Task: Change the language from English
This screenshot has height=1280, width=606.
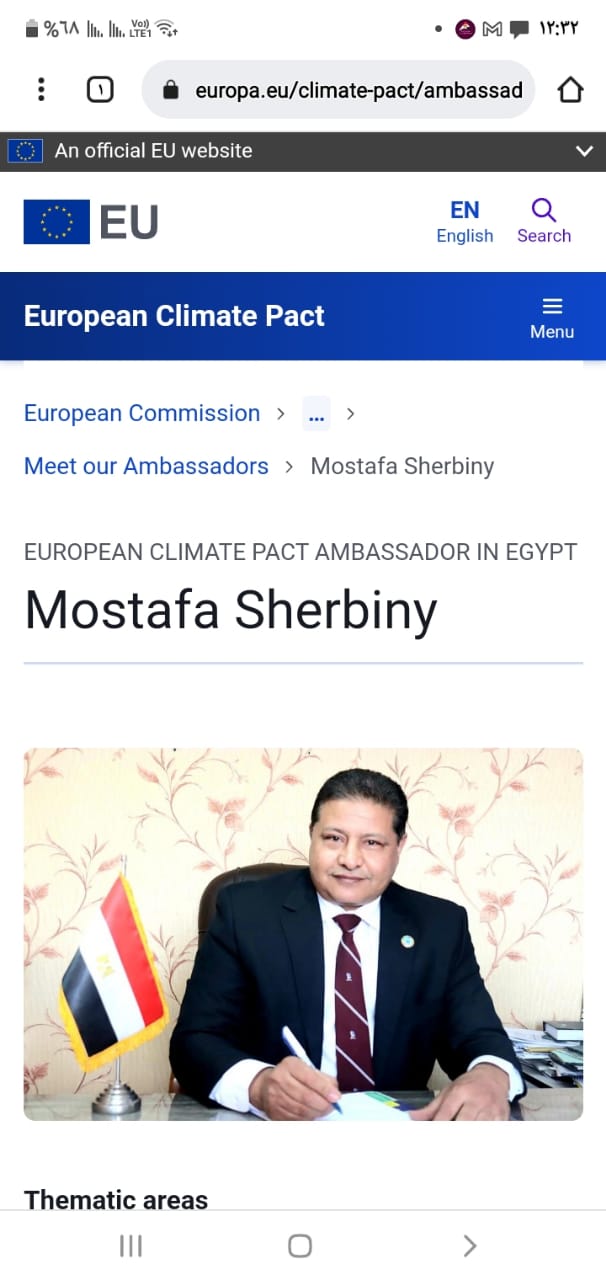Action: 464,221
